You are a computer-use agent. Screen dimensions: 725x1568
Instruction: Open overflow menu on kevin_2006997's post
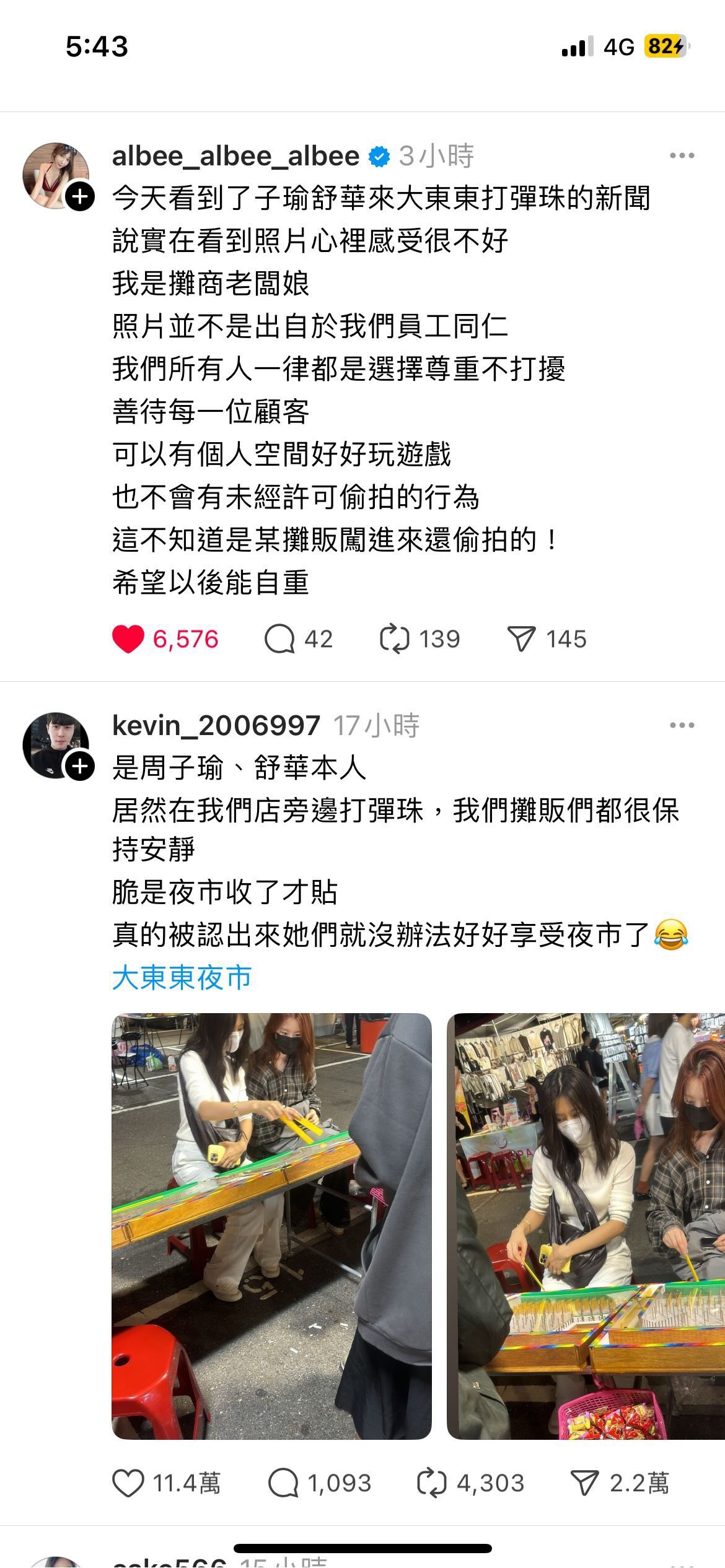click(x=682, y=725)
